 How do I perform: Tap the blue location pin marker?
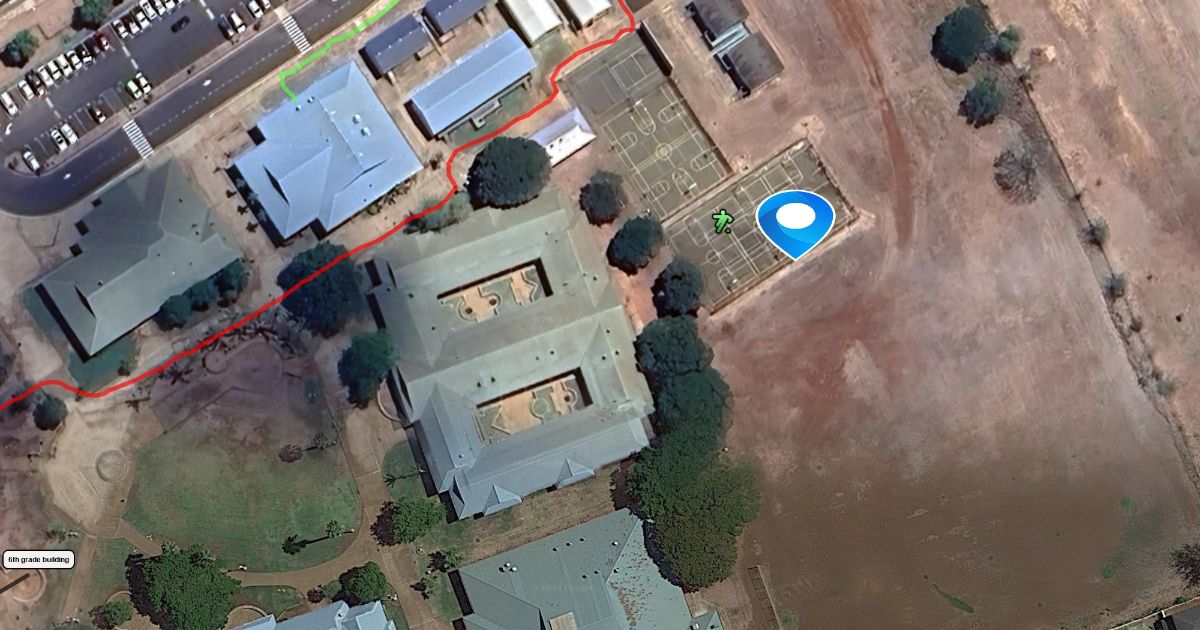coord(795,222)
